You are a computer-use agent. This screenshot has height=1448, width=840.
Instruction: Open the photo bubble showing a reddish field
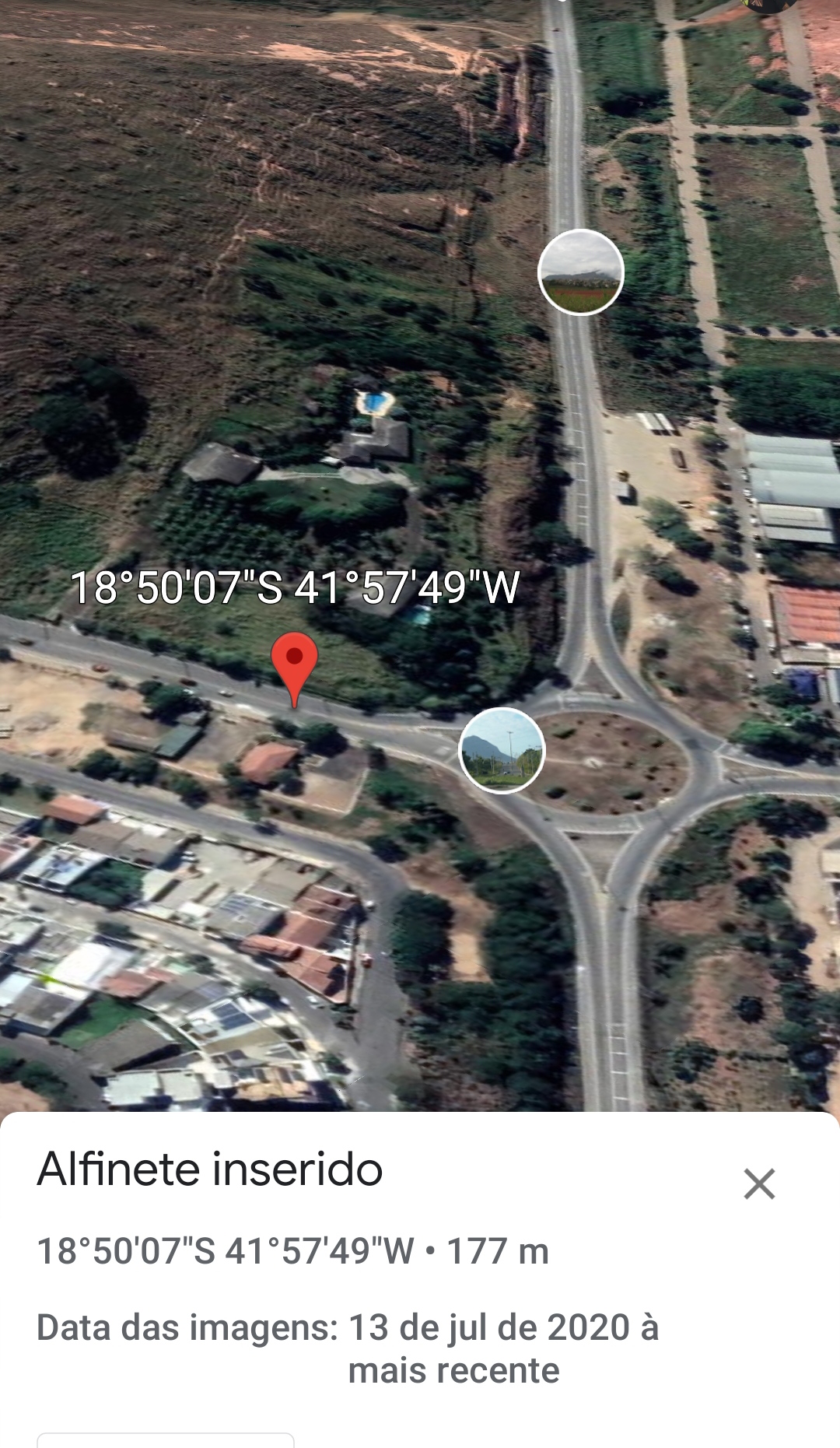point(581,272)
